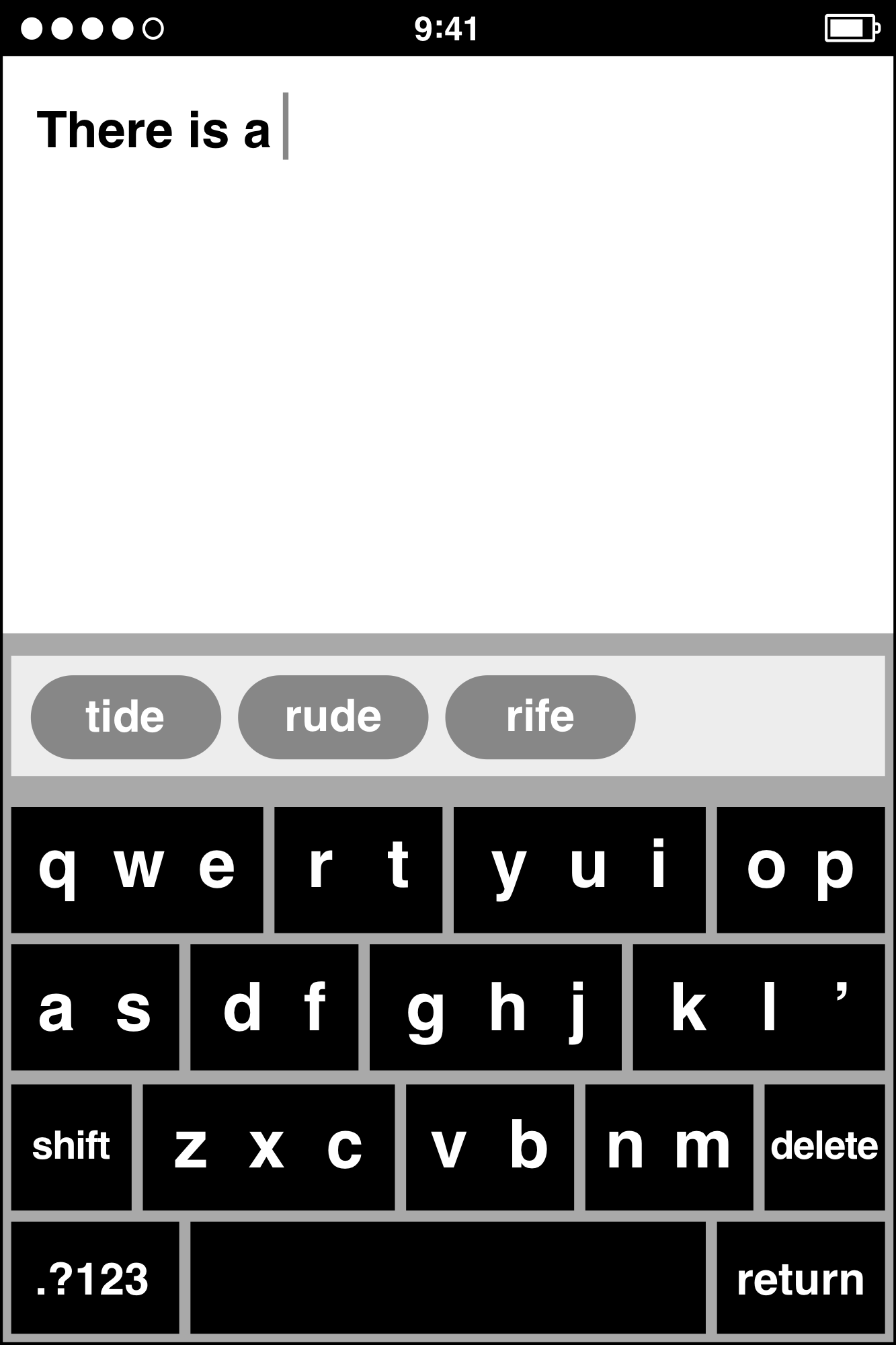Viewport: 896px width, 1345px height.
Task: Tap the shift key
Action: pos(71,1147)
